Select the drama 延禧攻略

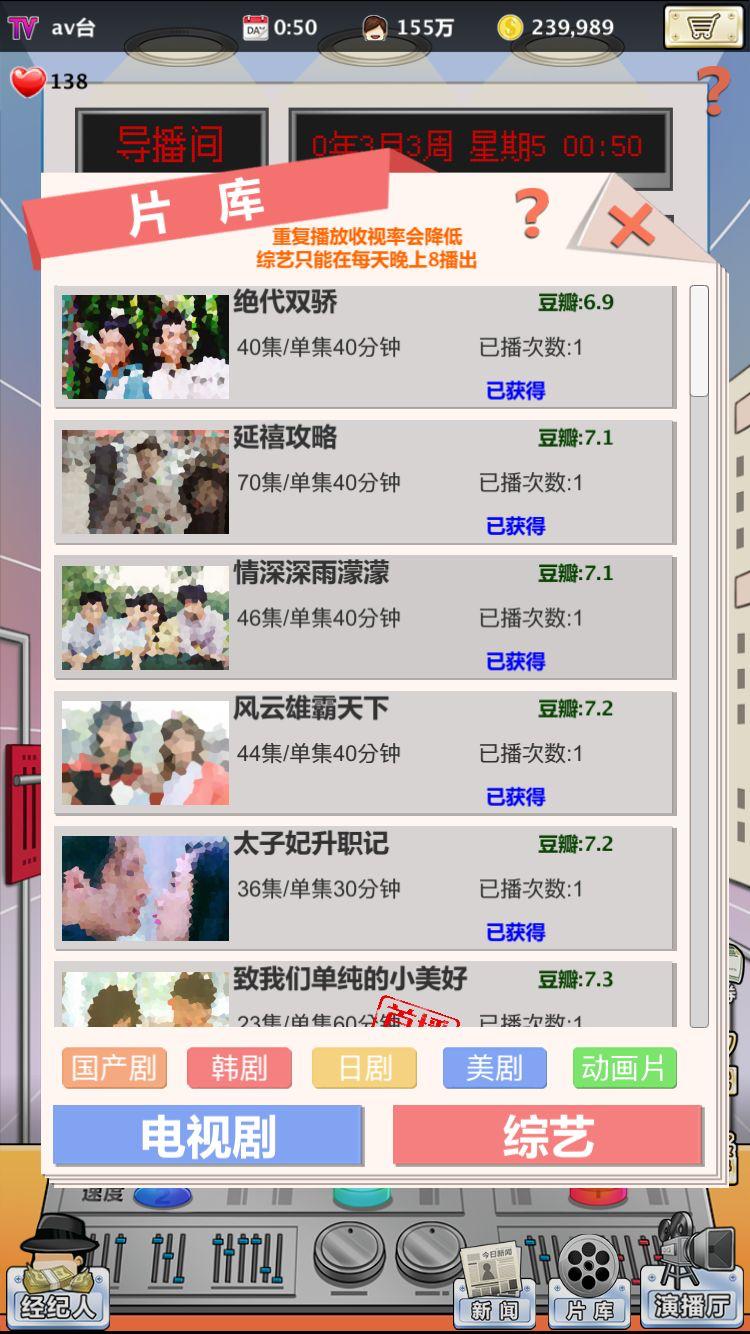pyautogui.click(x=365, y=482)
